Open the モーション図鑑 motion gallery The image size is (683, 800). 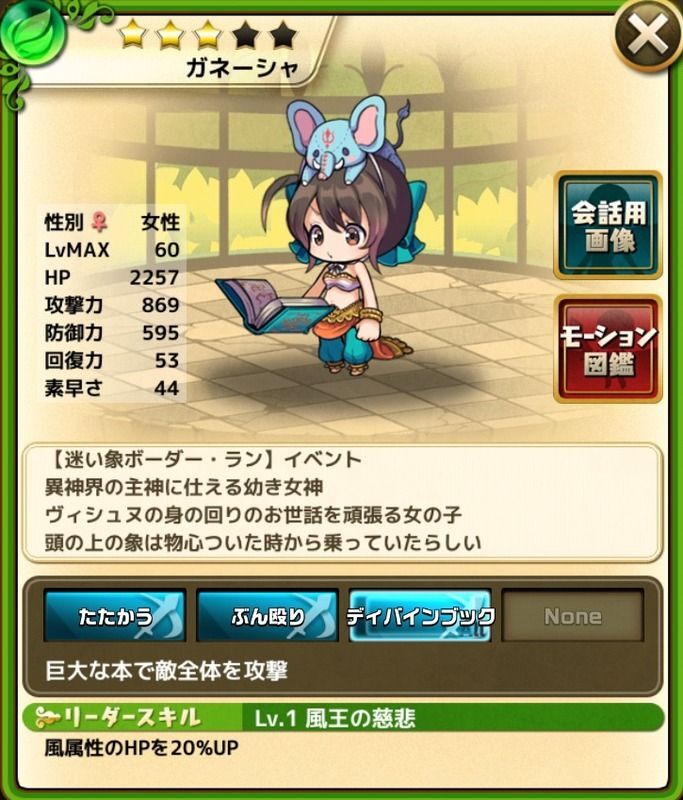608,348
